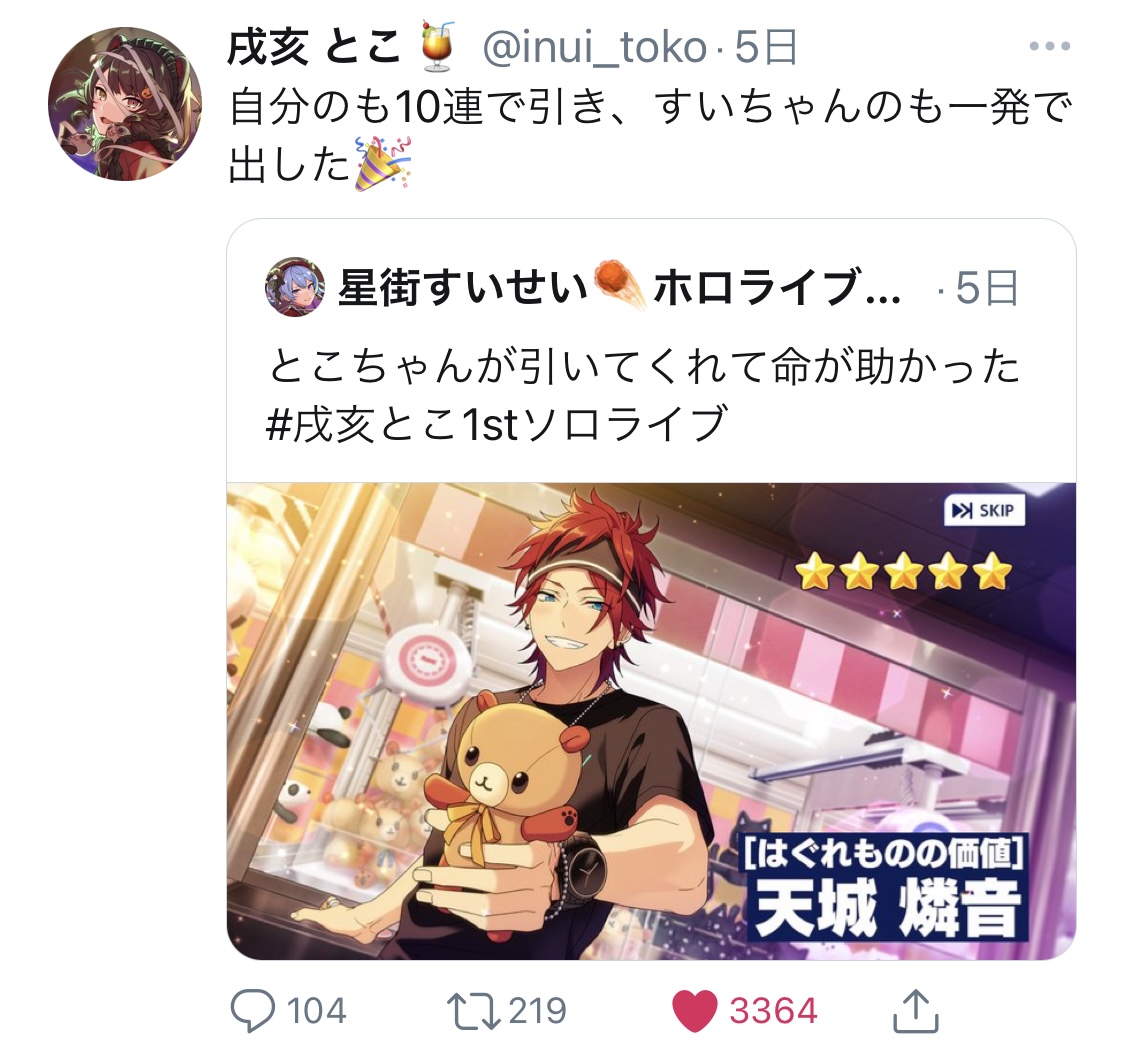This screenshot has height=1060, width=1125.
Task: Share the tweet via share icon
Action: (x=914, y=1011)
